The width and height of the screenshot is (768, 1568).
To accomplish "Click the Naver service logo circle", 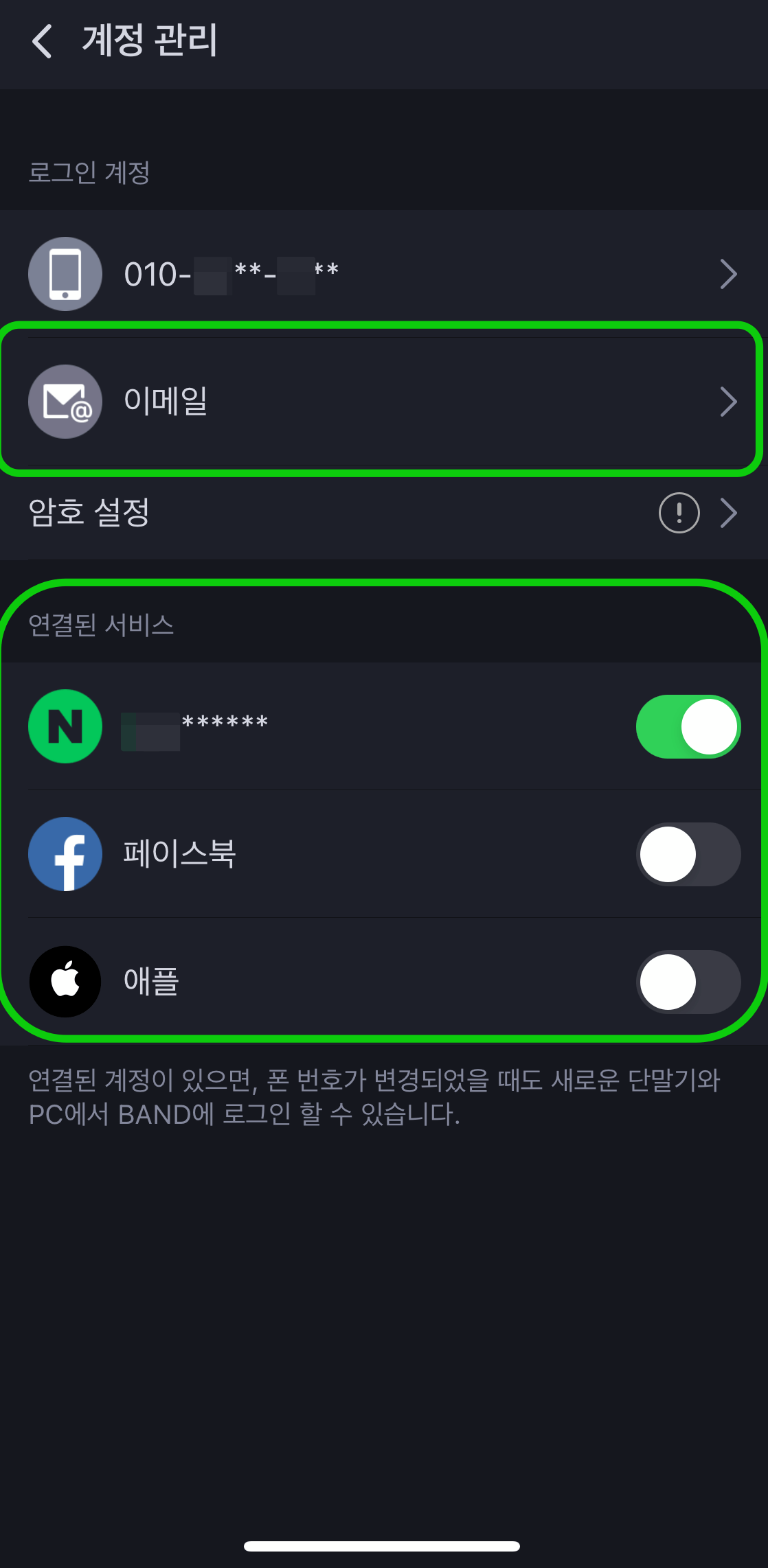I will click(x=65, y=726).
